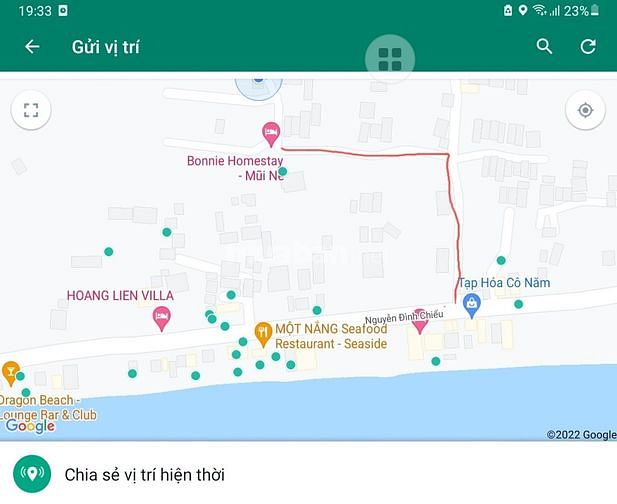Center map on my current location

click(585, 110)
